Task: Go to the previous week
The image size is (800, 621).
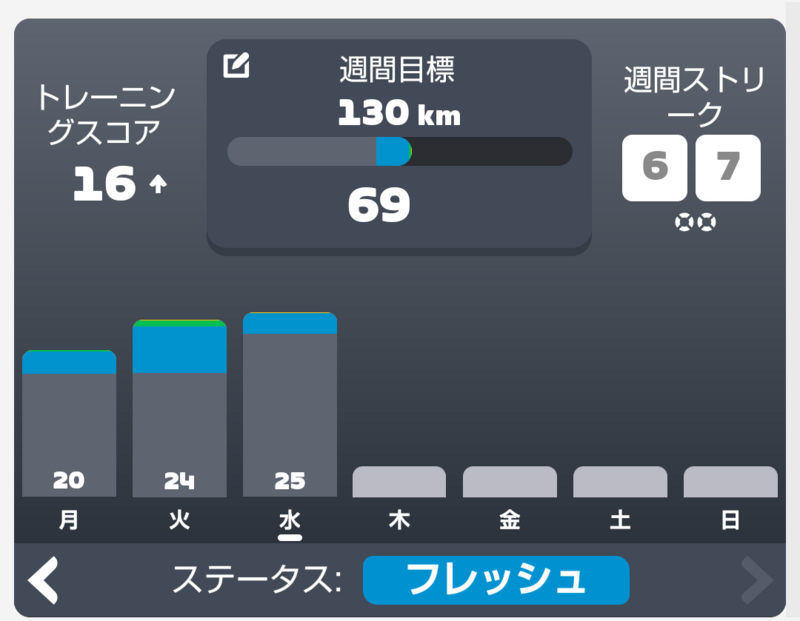Action: pyautogui.click(x=43, y=580)
